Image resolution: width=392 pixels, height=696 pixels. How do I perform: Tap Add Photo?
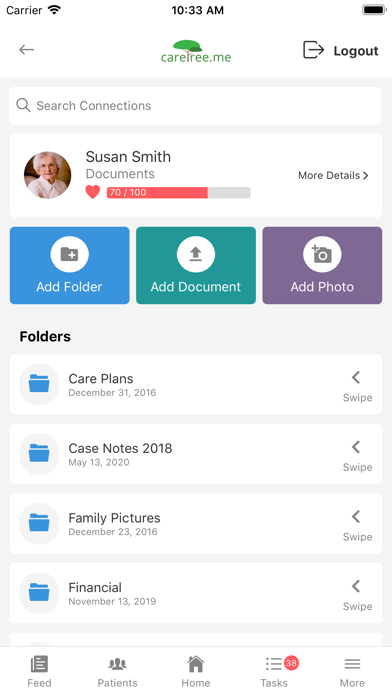click(322, 265)
